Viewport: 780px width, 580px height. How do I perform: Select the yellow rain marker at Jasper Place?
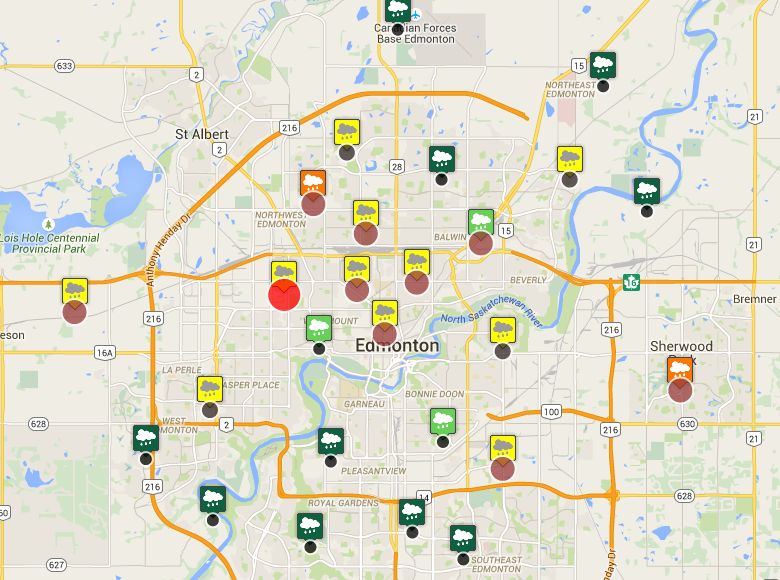pyautogui.click(x=210, y=388)
